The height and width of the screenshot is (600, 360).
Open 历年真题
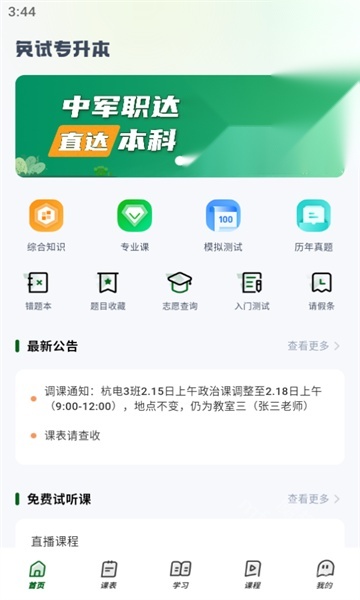point(313,225)
